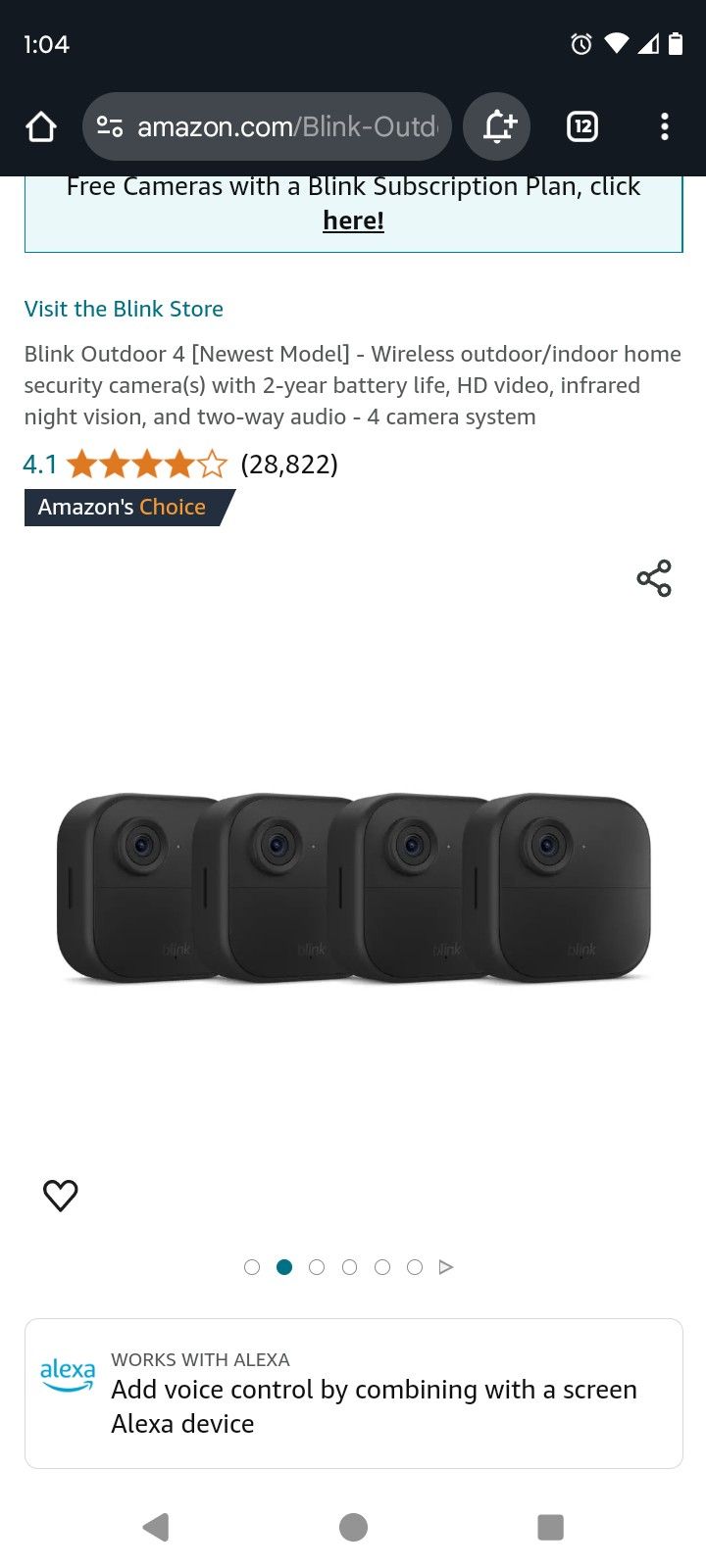Play the product video from the carousel

[x=446, y=1267]
